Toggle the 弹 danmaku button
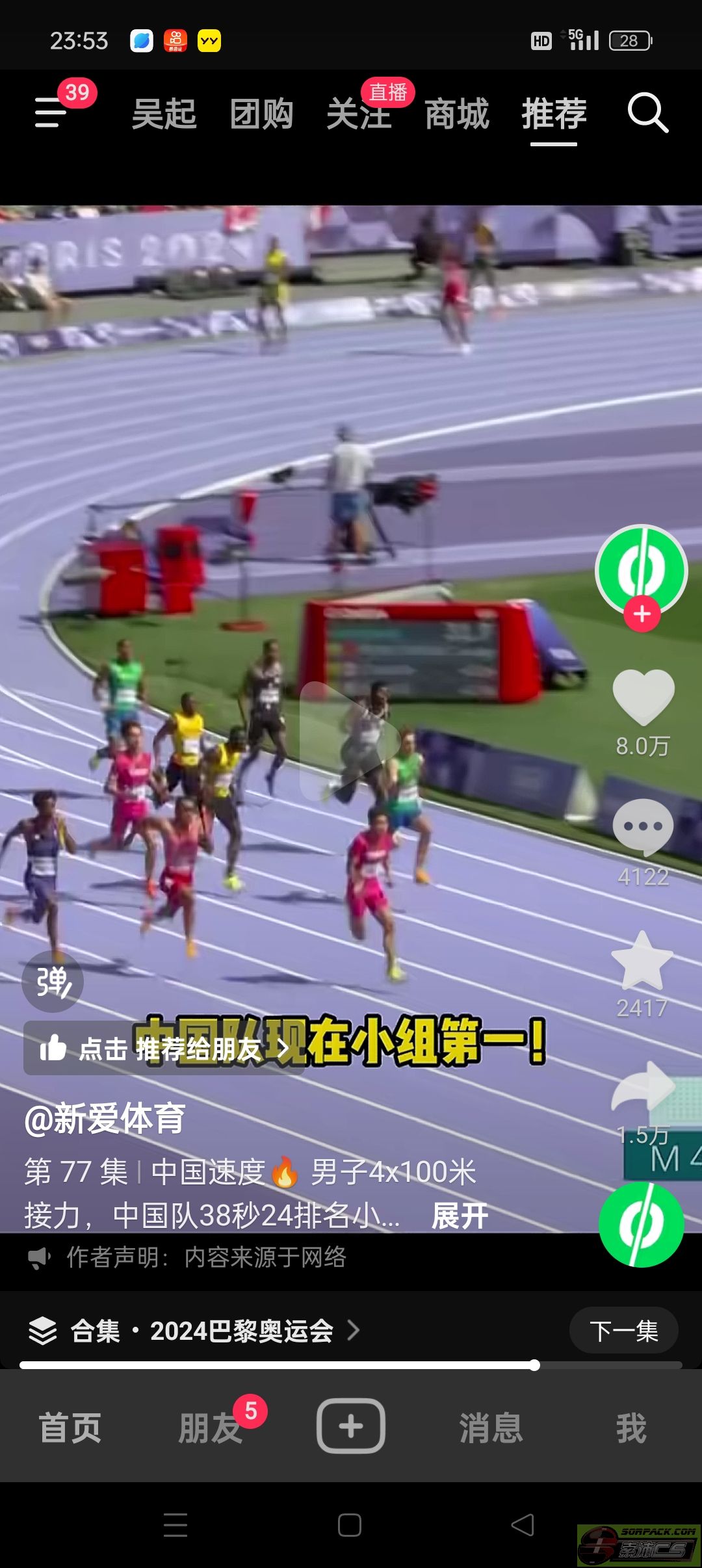The width and height of the screenshot is (702, 1568). pos(53,981)
